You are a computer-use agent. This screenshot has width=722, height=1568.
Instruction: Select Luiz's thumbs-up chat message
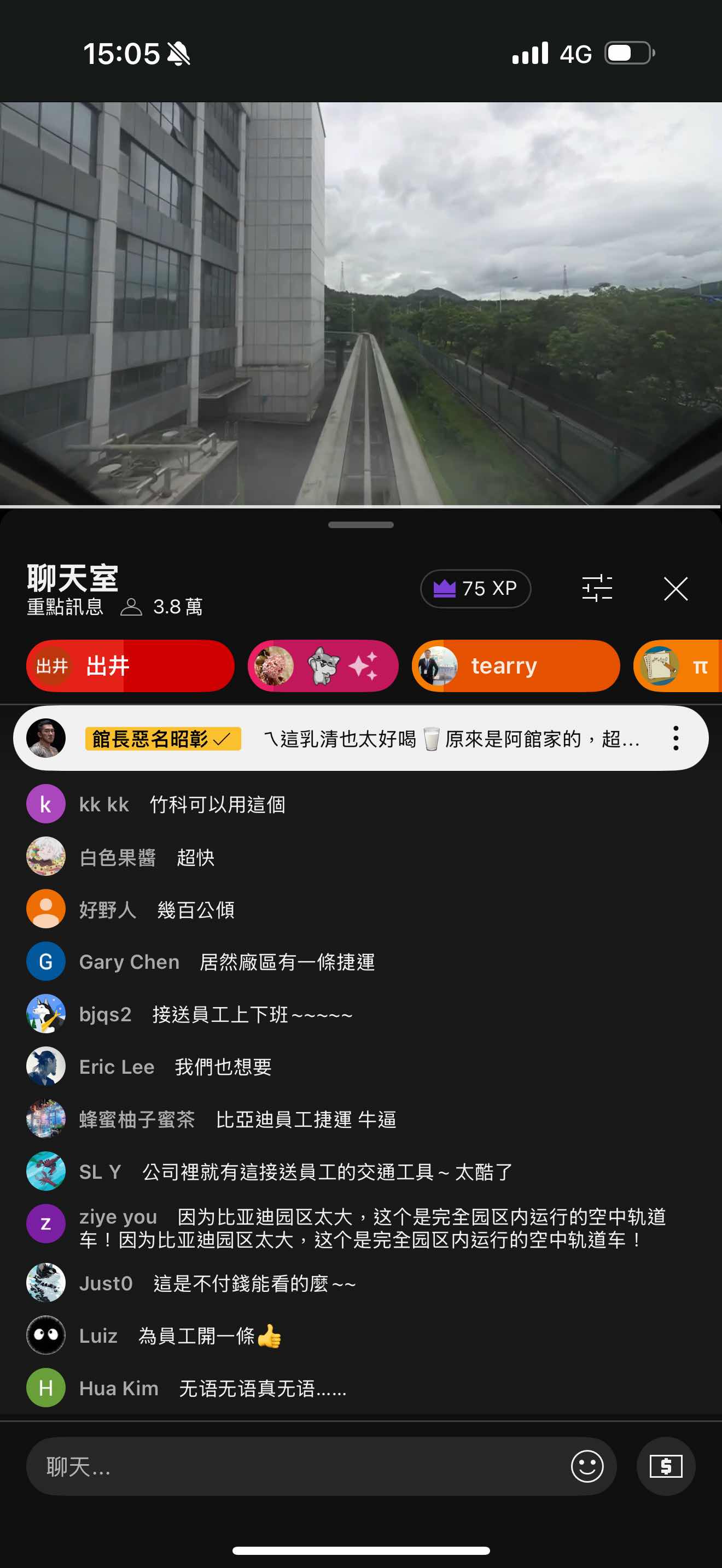(x=209, y=1336)
